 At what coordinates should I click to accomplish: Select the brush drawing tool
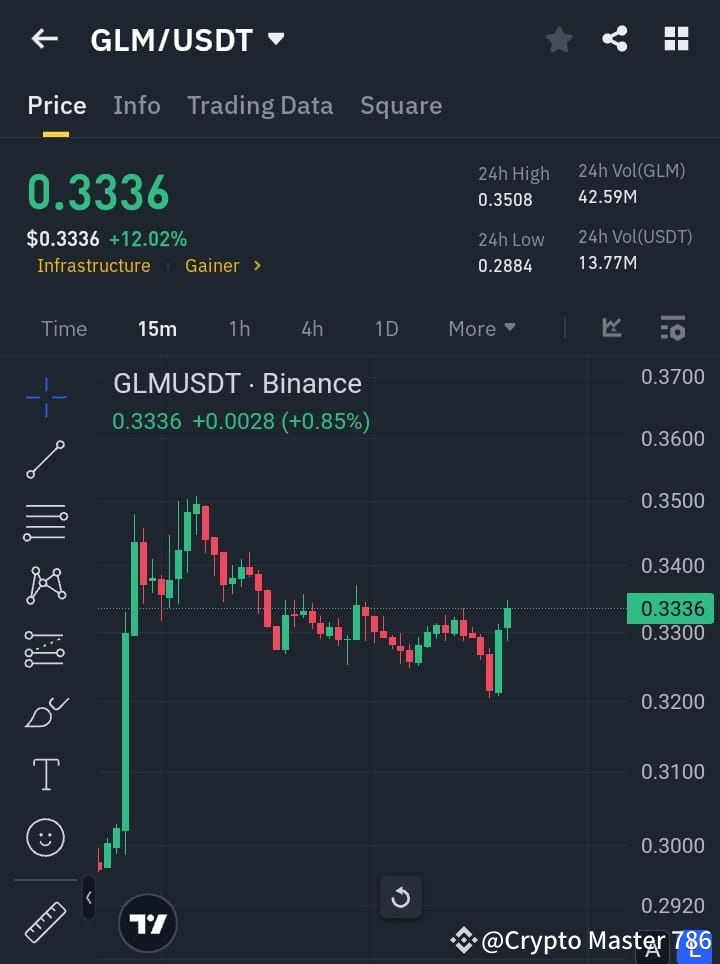tap(44, 711)
